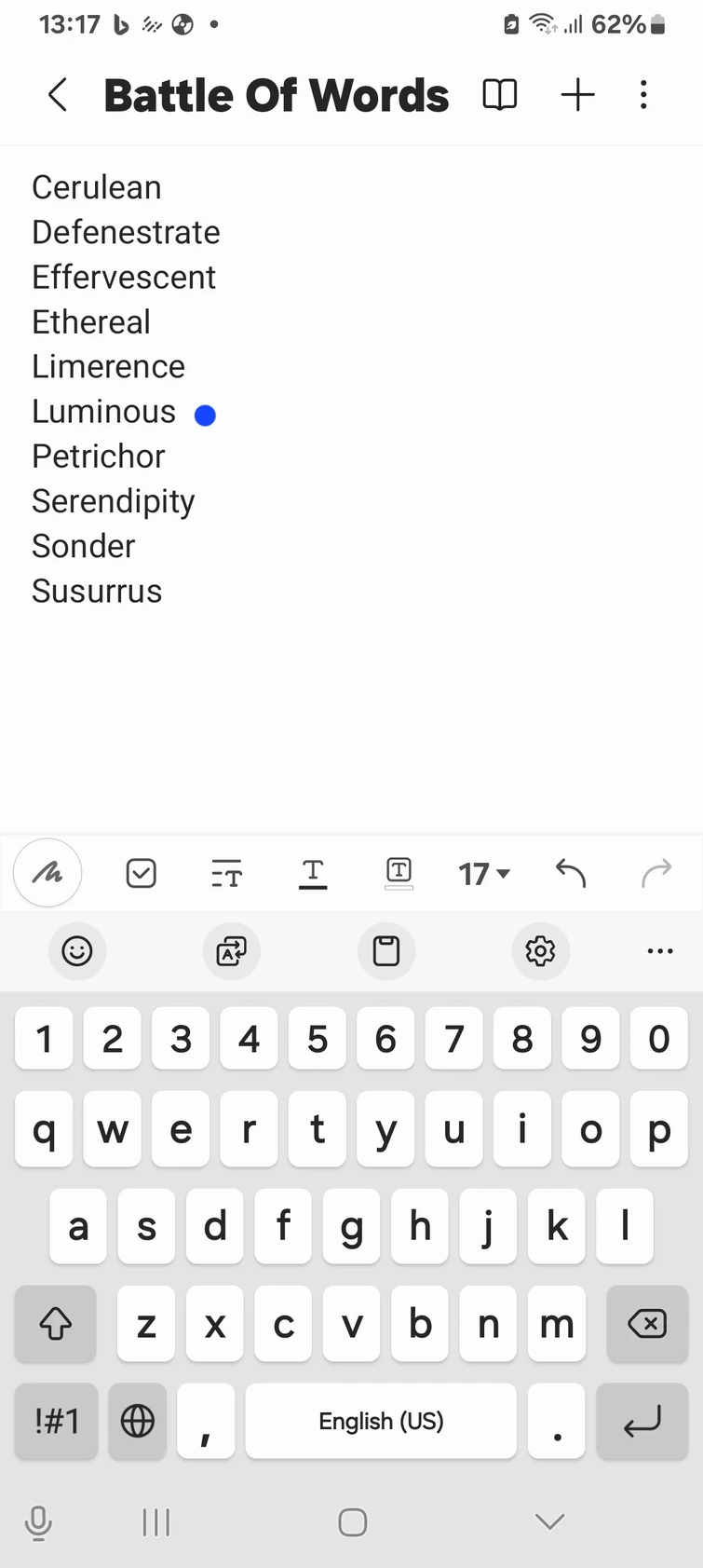Hide the keyboard with the chevron
Viewport: 703px width, 1568px height.
click(548, 1520)
